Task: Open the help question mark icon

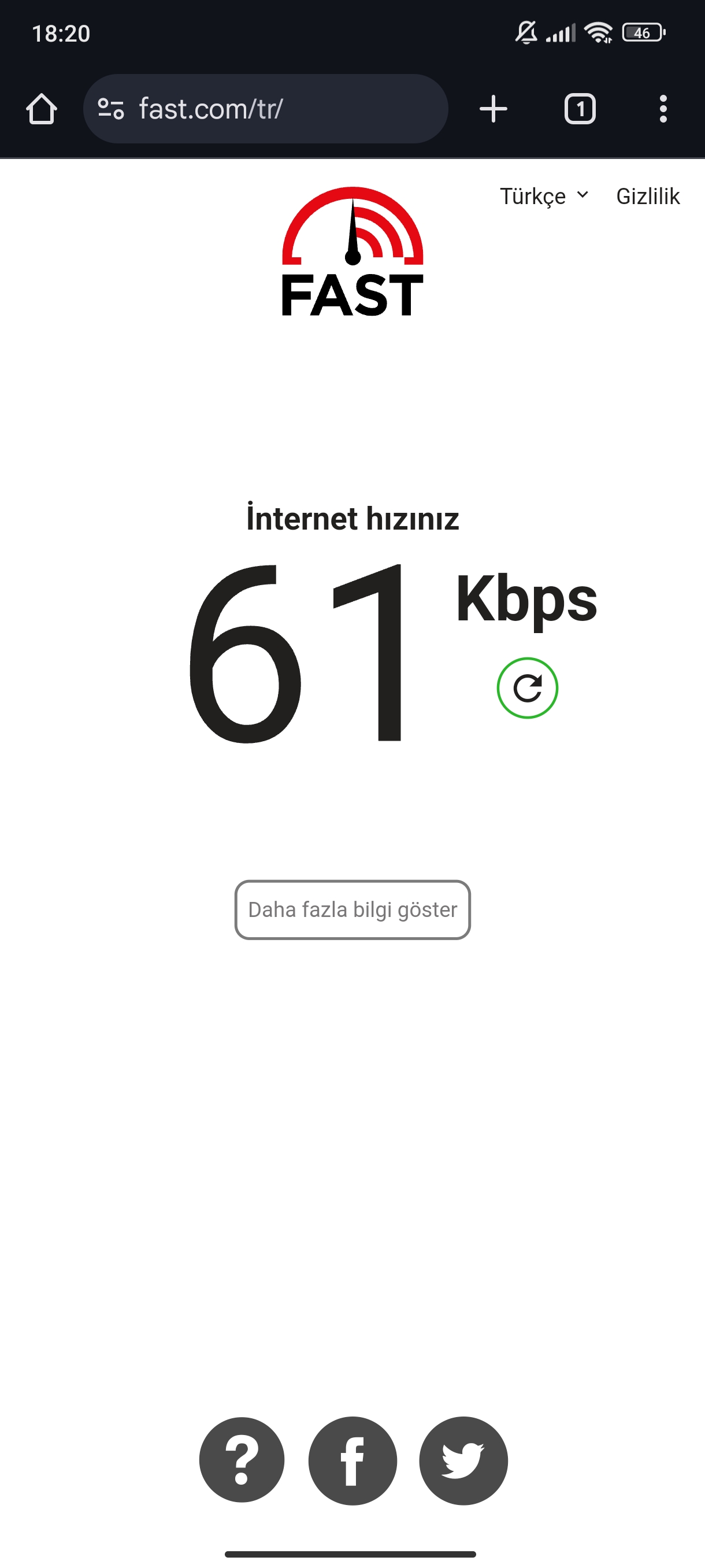Action: click(x=242, y=1460)
